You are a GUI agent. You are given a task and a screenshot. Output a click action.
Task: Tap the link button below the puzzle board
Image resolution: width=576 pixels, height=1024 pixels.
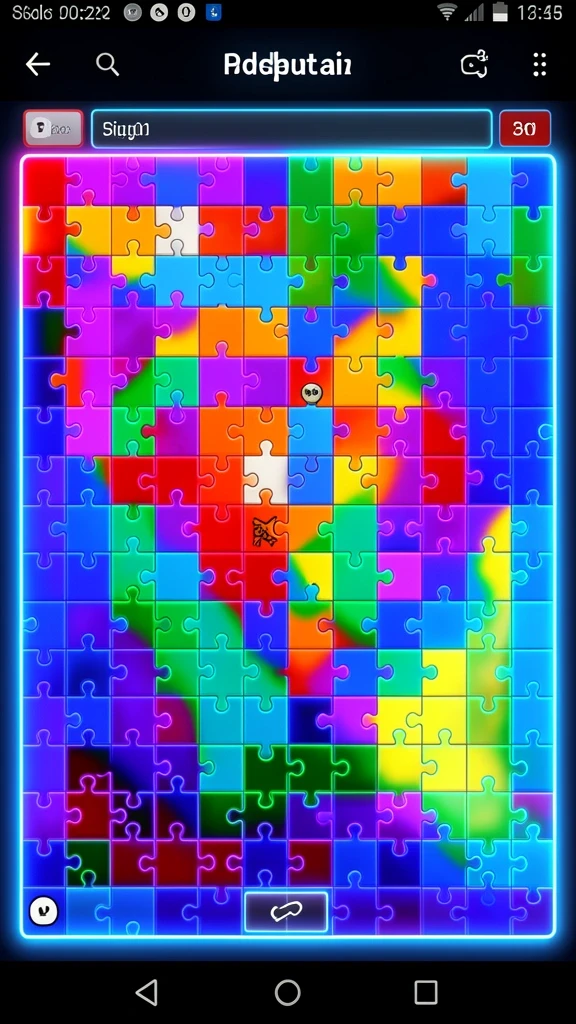(x=286, y=912)
